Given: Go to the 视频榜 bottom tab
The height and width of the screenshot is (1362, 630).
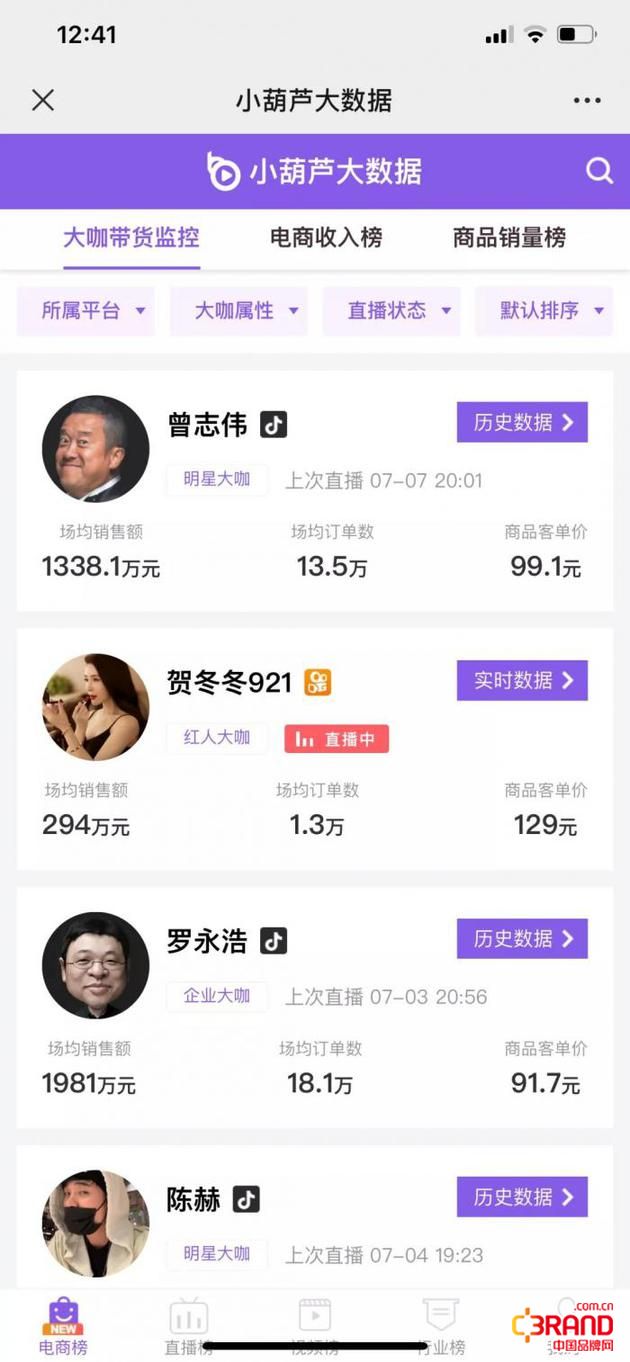Looking at the screenshot, I should pyautogui.click(x=314, y=1327).
